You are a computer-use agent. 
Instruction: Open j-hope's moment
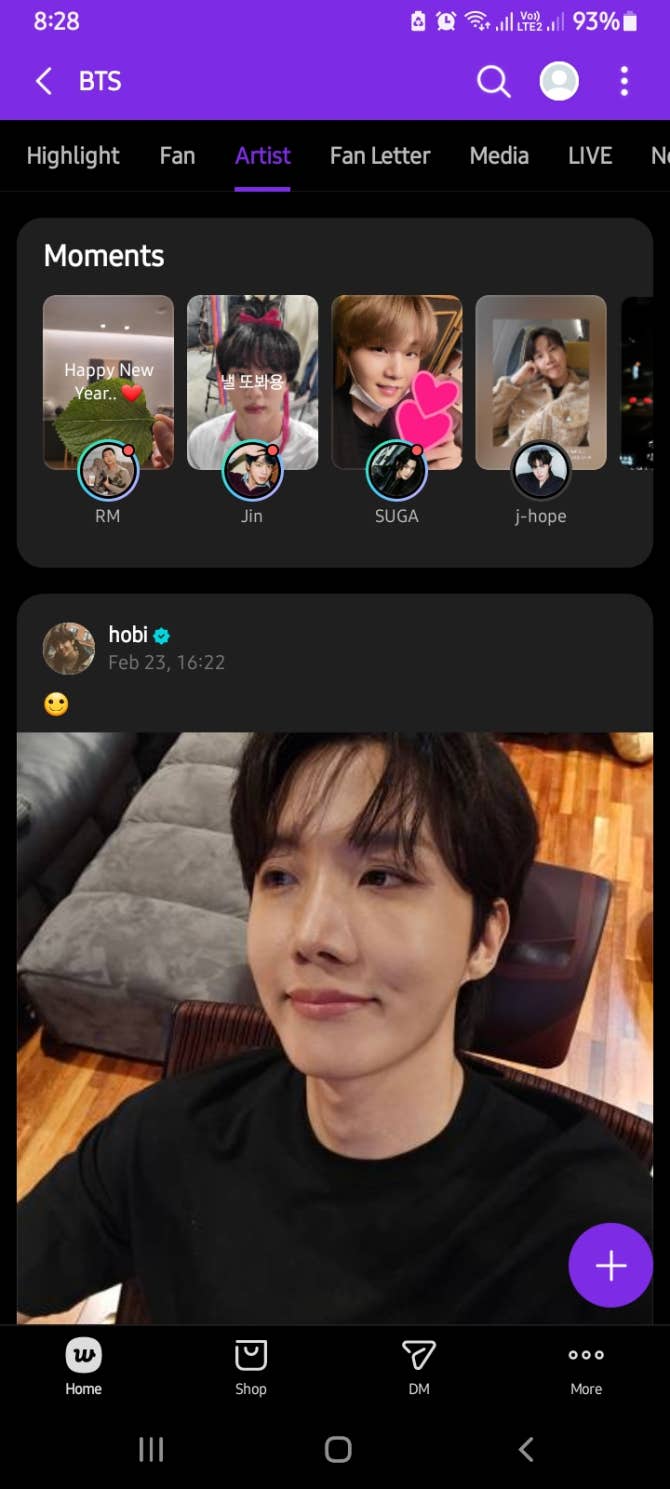coord(540,381)
